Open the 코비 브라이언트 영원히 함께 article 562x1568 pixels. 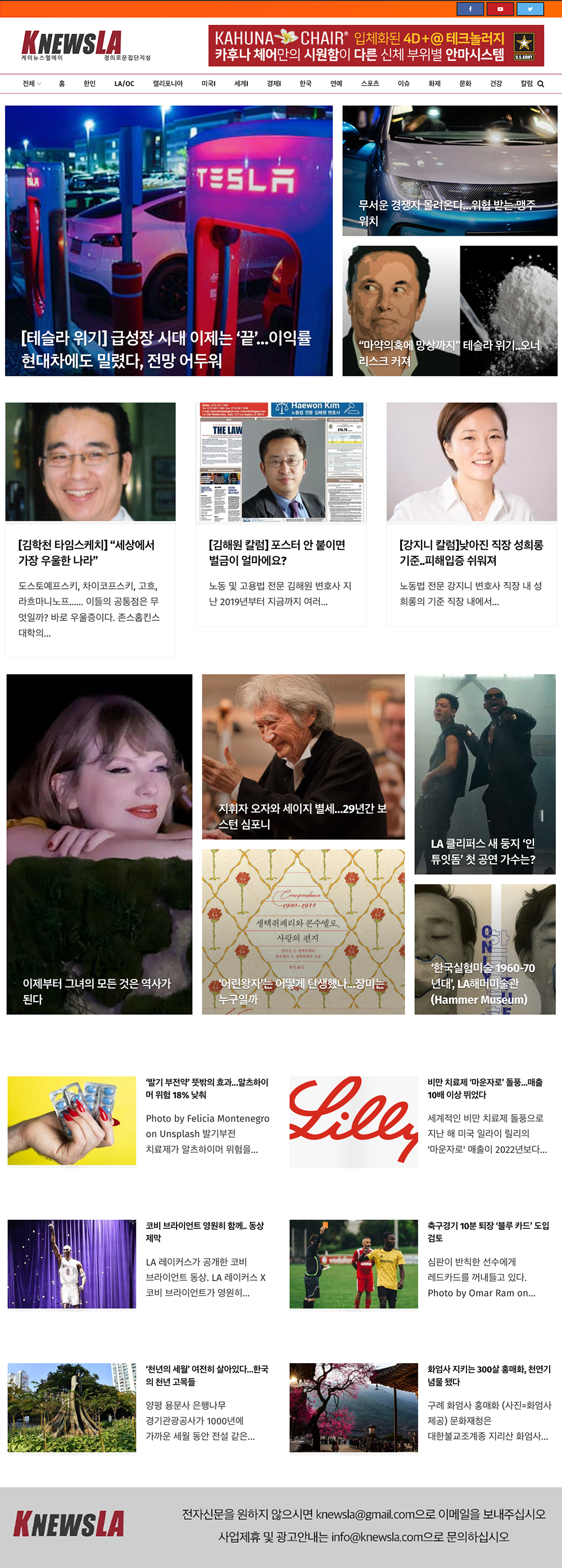click(205, 1231)
